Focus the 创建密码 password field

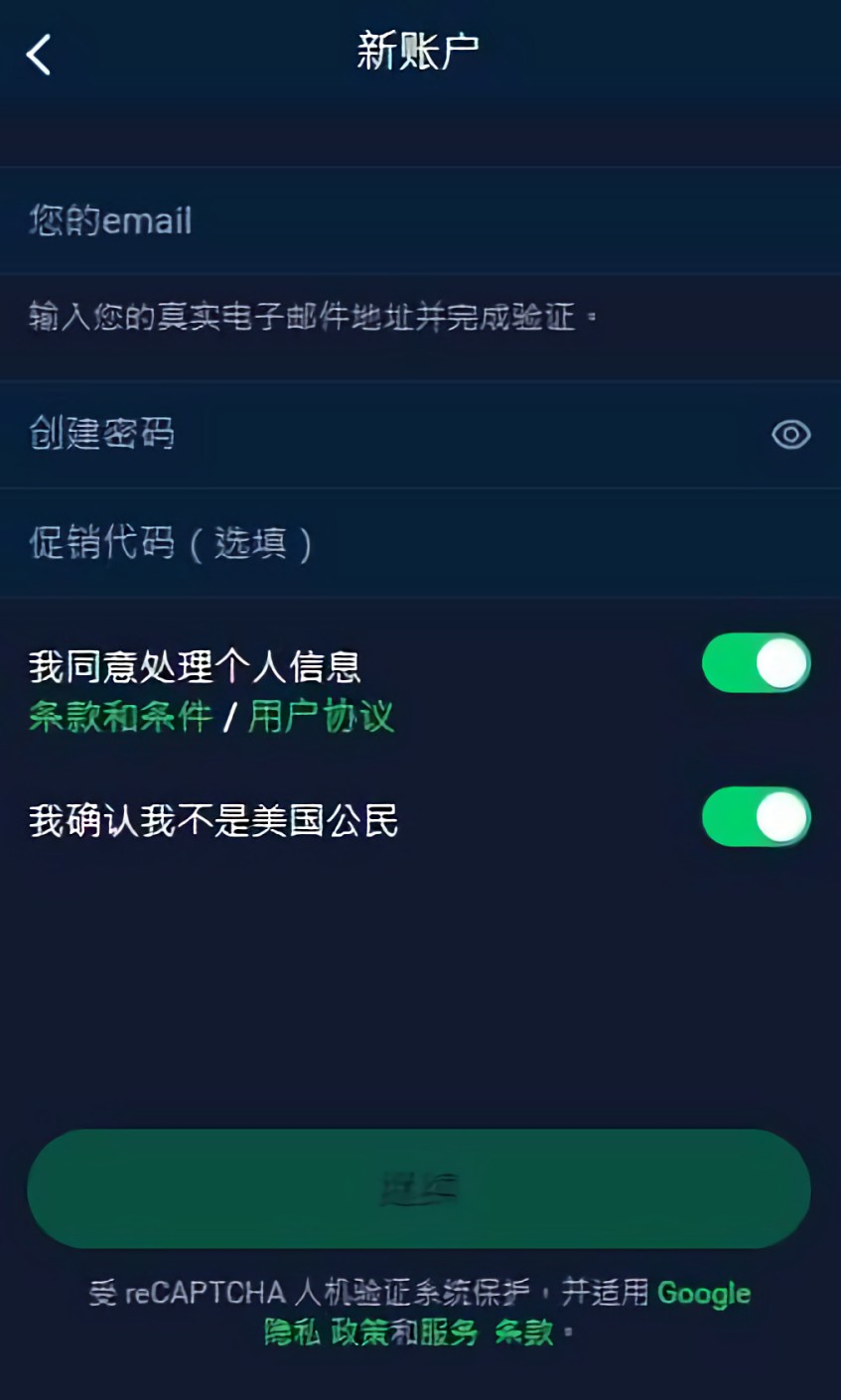[x=377, y=434]
